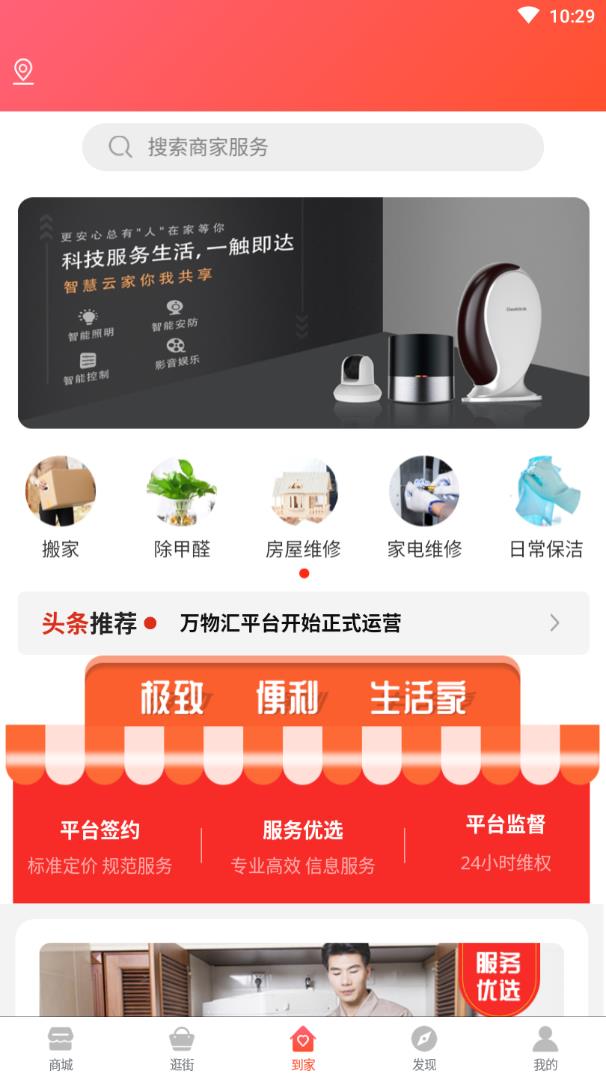The height and width of the screenshot is (1080, 606).
Task: Switch to the 我的 tab
Action: [545, 1048]
